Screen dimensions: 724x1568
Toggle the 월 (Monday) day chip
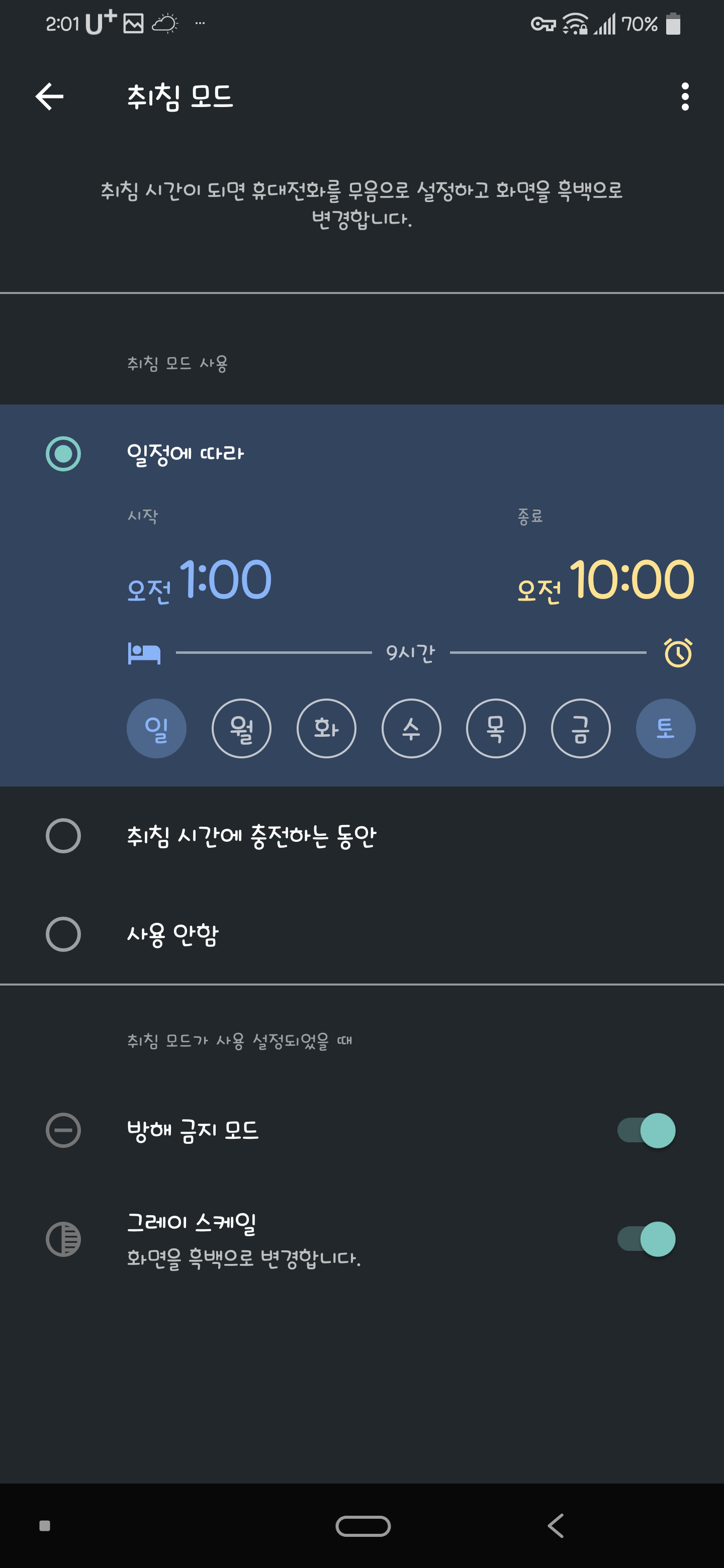point(241,728)
